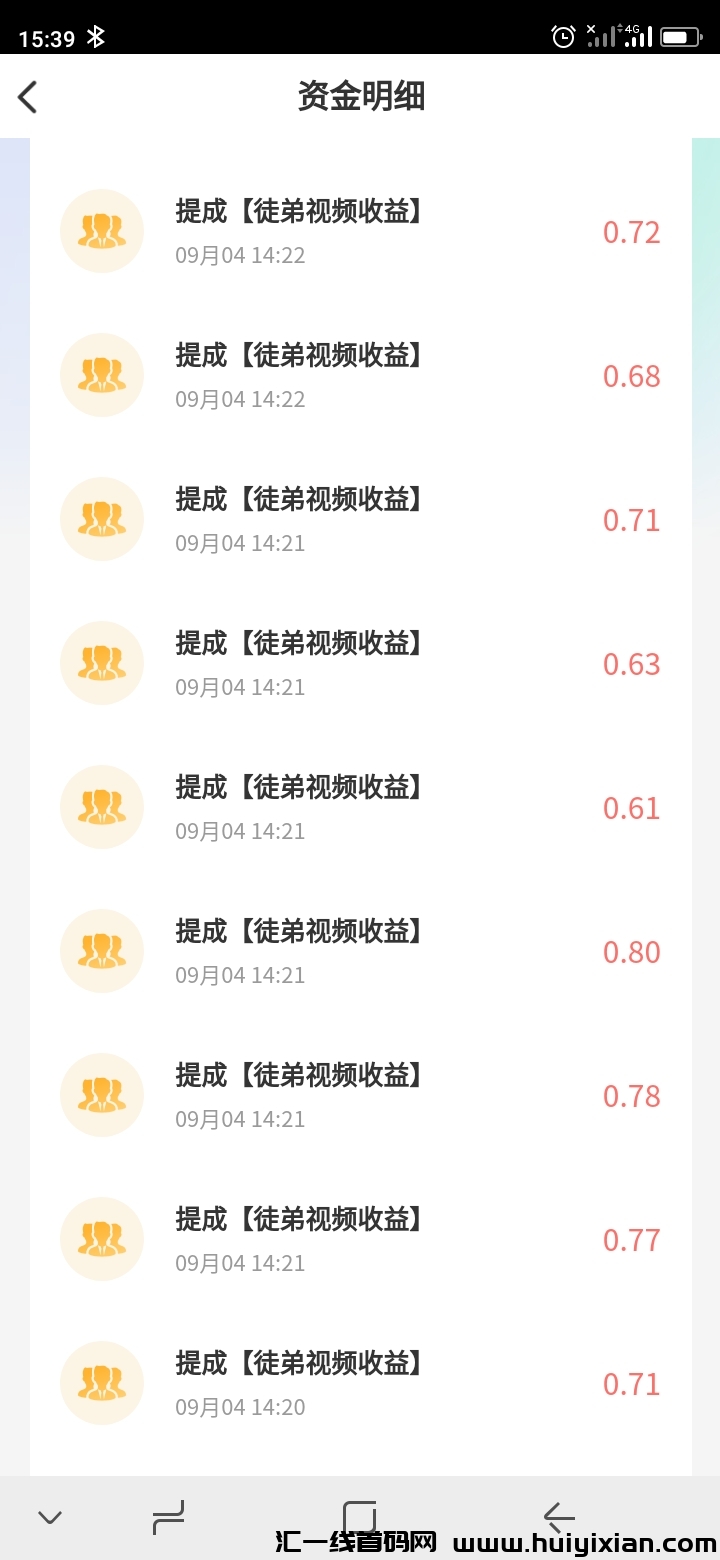Tap the group icon beside the first 0.72 record
The height and width of the screenshot is (1560, 720).
pyautogui.click(x=101, y=231)
